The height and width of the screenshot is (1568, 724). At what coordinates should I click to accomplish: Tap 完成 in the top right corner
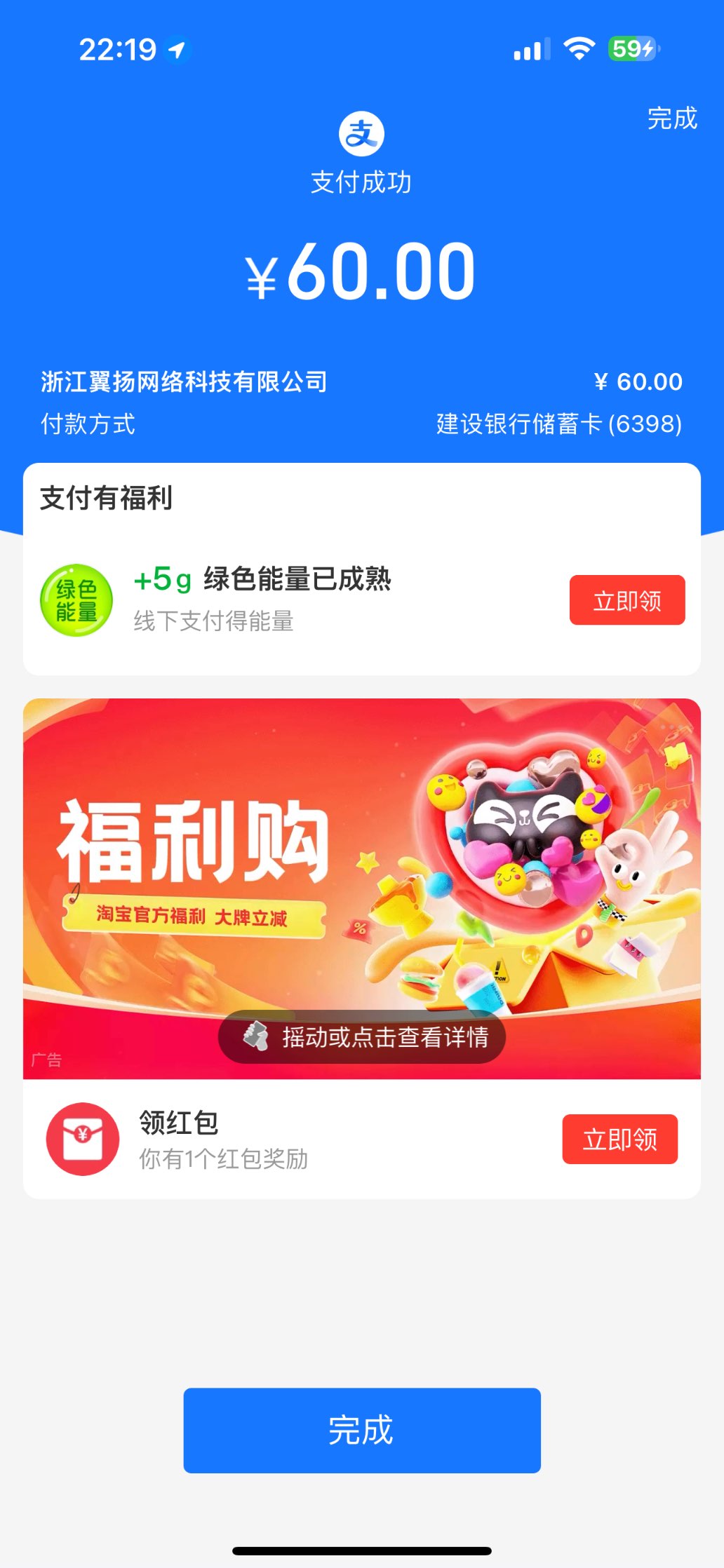[x=671, y=119]
